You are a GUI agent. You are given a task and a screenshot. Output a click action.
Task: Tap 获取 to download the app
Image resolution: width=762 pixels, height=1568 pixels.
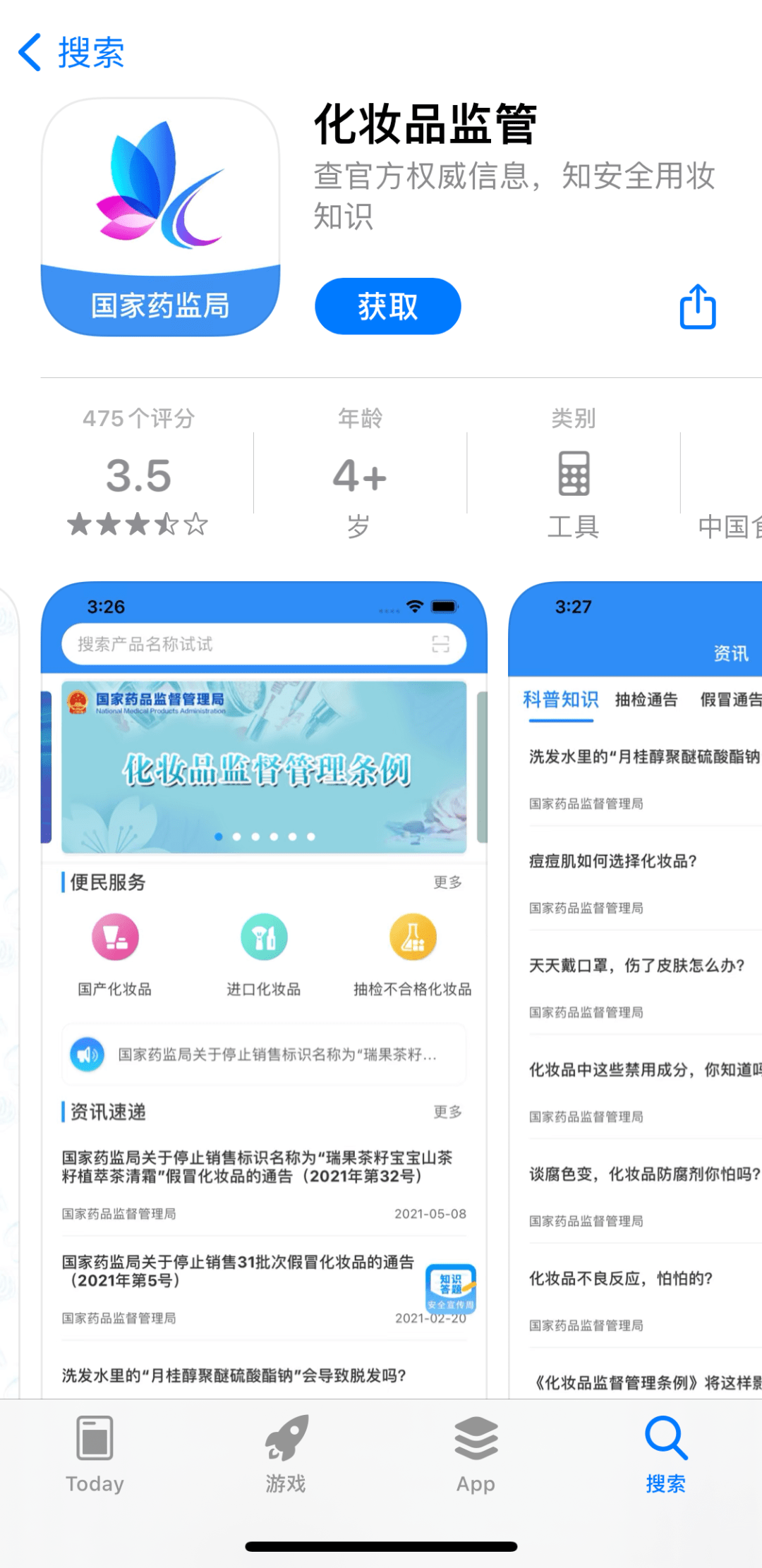tap(387, 306)
